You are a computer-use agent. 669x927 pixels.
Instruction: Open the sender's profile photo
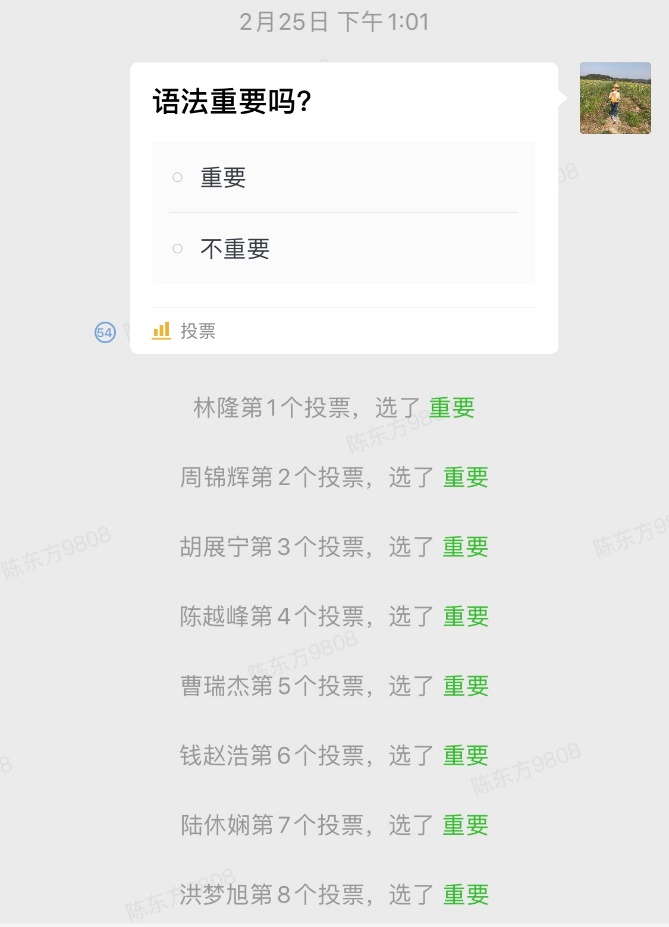point(615,98)
